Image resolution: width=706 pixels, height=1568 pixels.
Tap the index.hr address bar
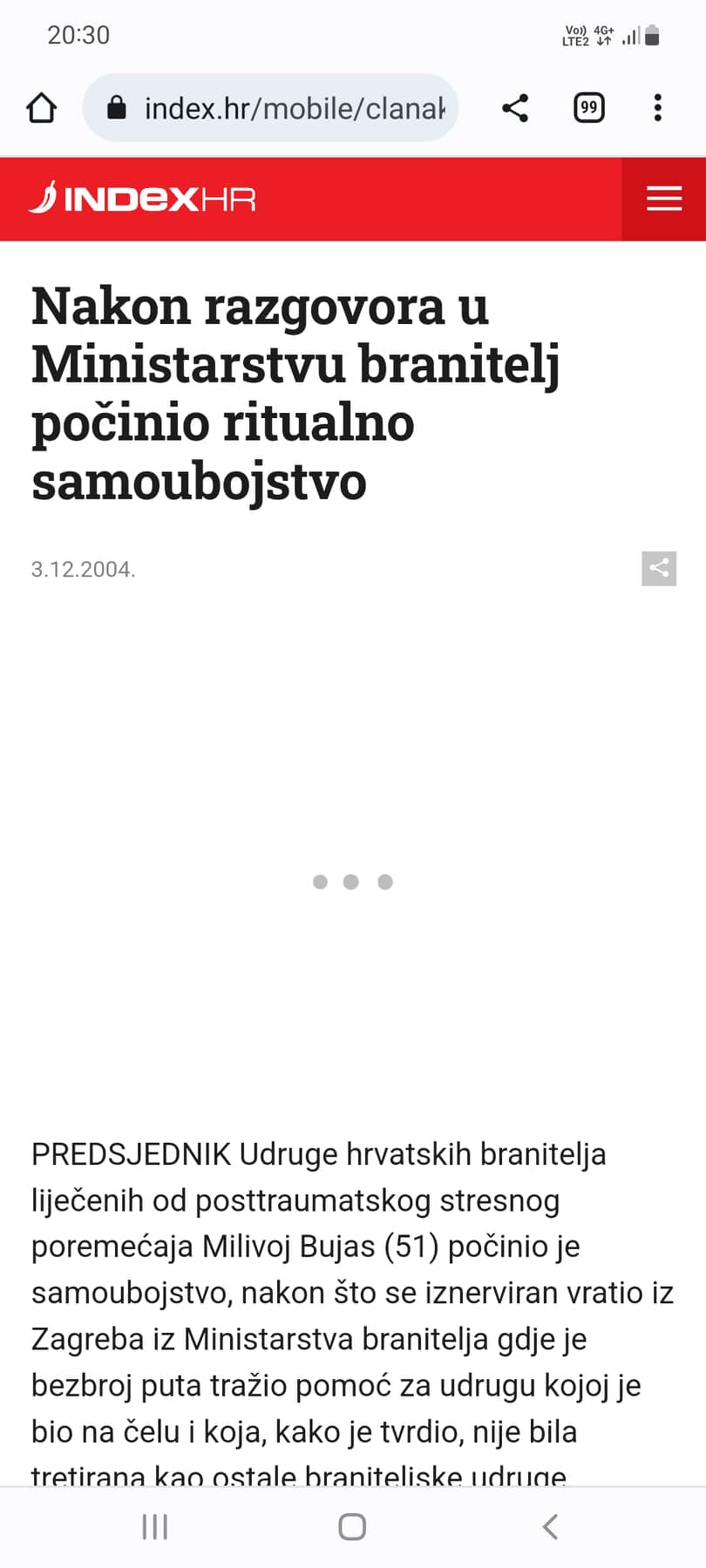pyautogui.click(x=270, y=108)
